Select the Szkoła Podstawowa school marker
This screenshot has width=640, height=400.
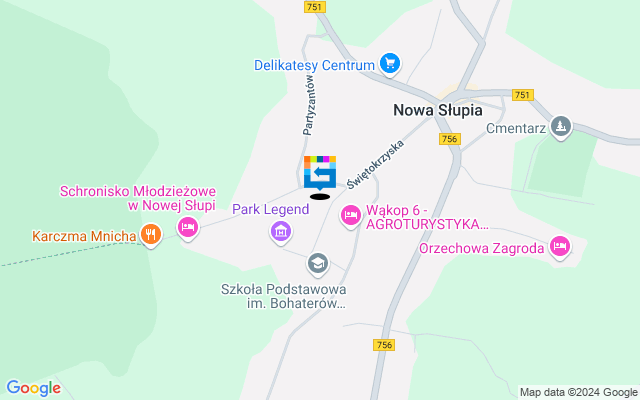click(317, 264)
